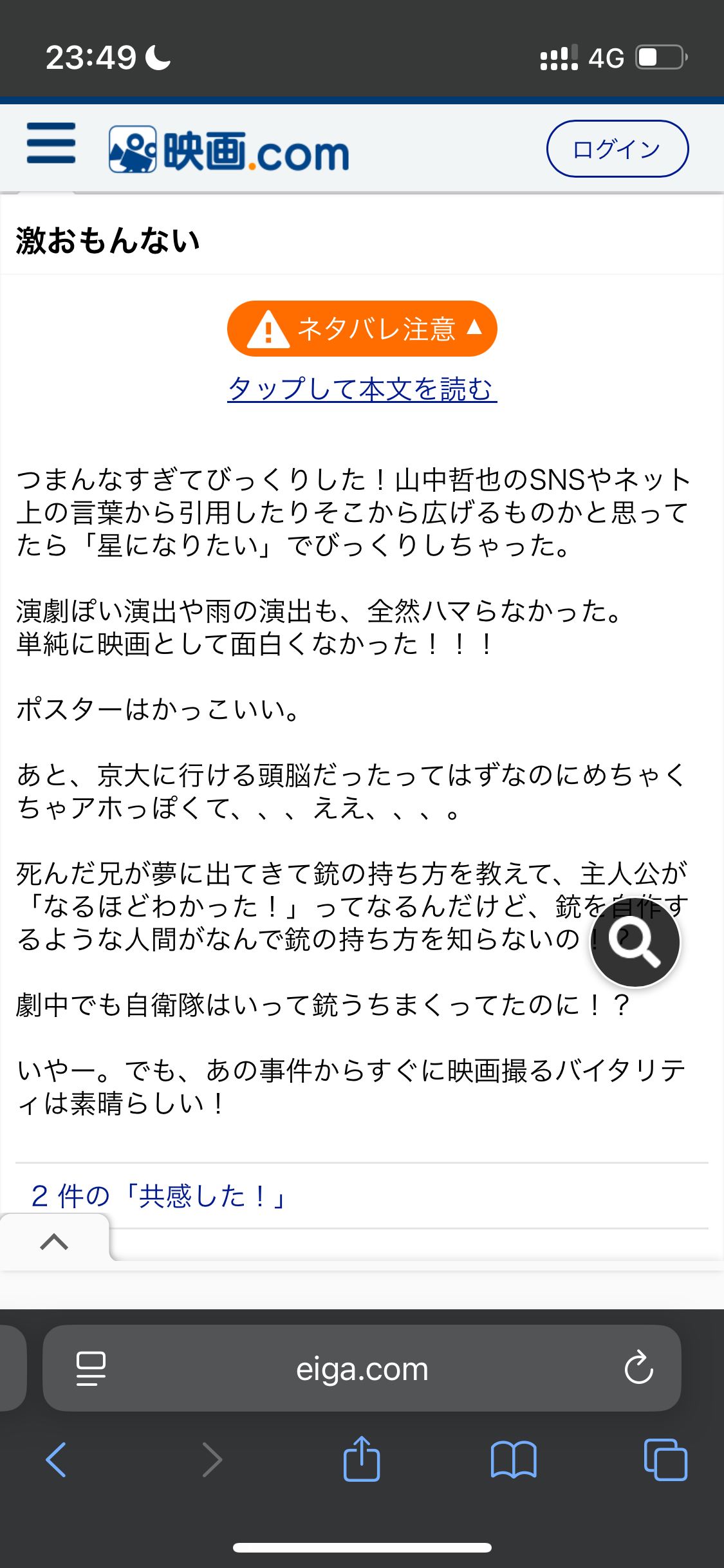View the 2件の「共感した！」 link
Screen dimensions: 724x1568
point(159,1197)
